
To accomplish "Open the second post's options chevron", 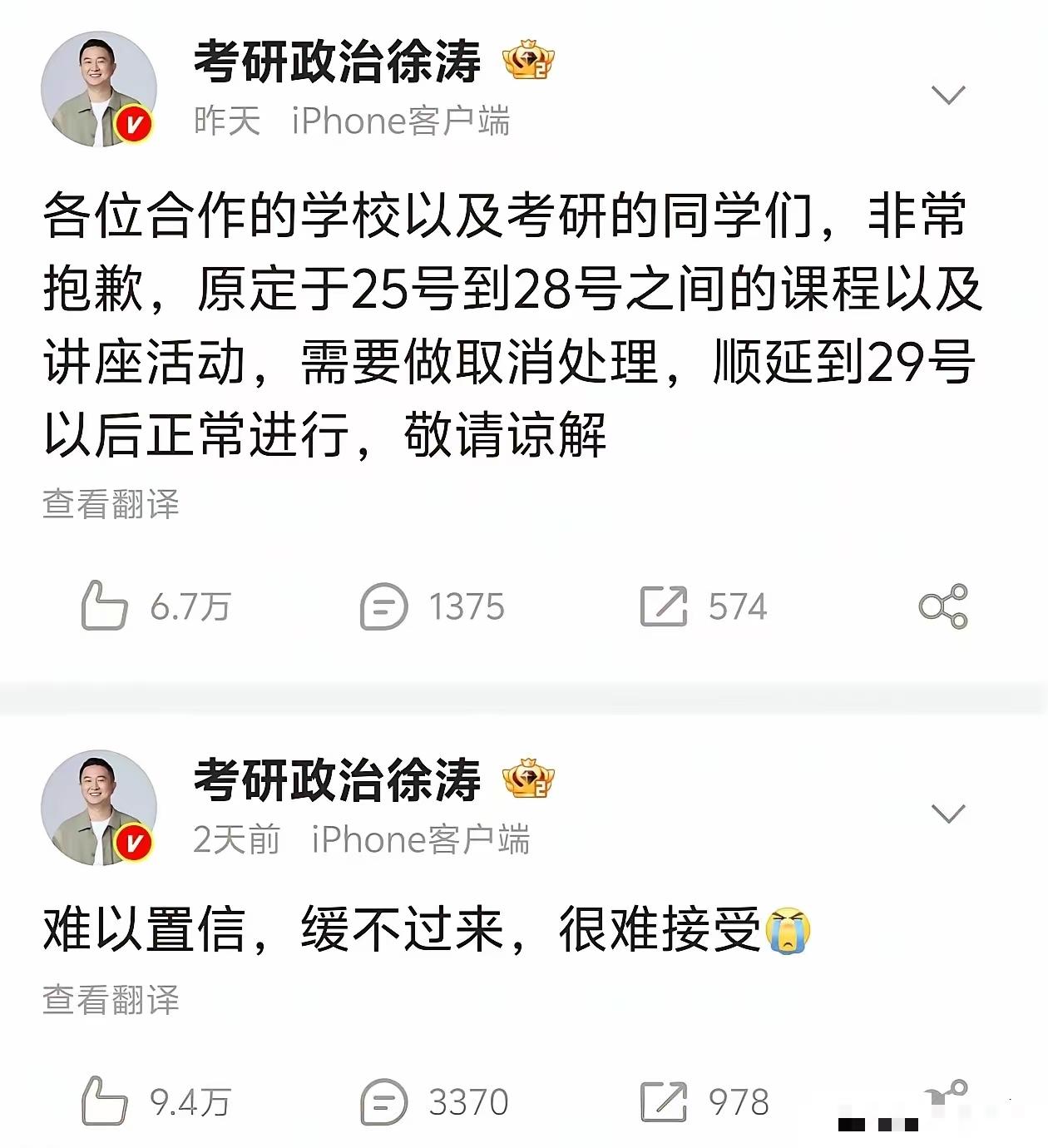I will pyautogui.click(x=949, y=814).
